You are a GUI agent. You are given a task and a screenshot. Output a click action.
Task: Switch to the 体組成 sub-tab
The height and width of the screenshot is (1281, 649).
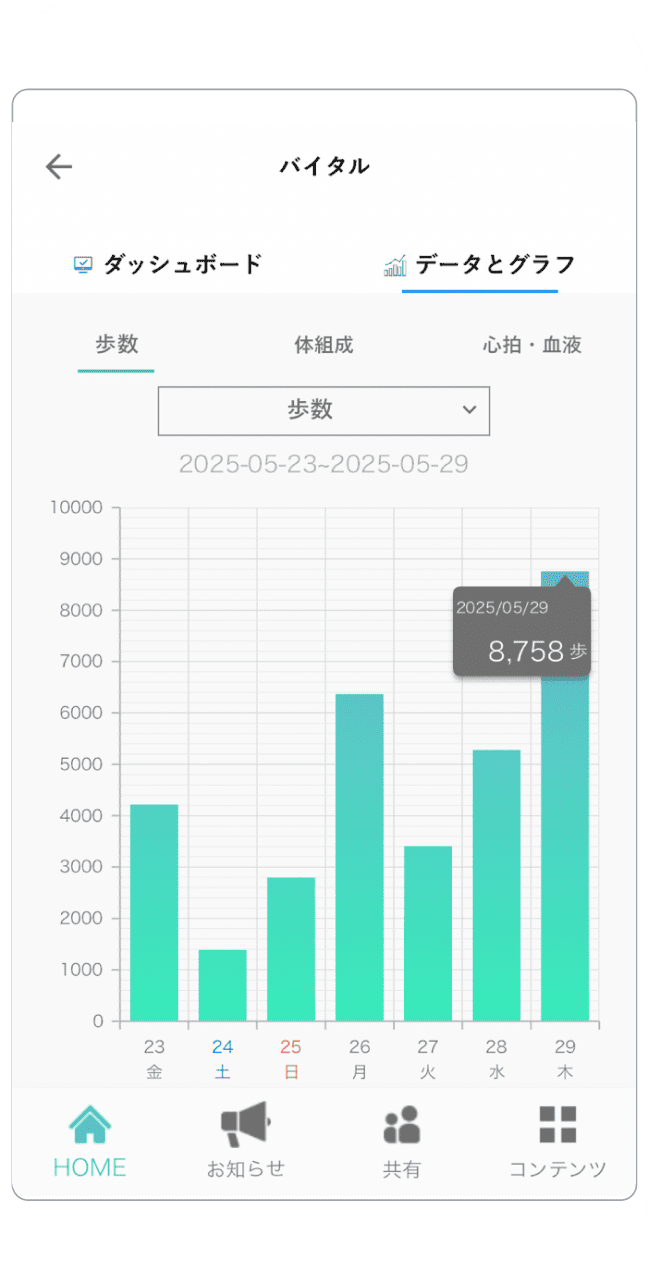tap(324, 346)
